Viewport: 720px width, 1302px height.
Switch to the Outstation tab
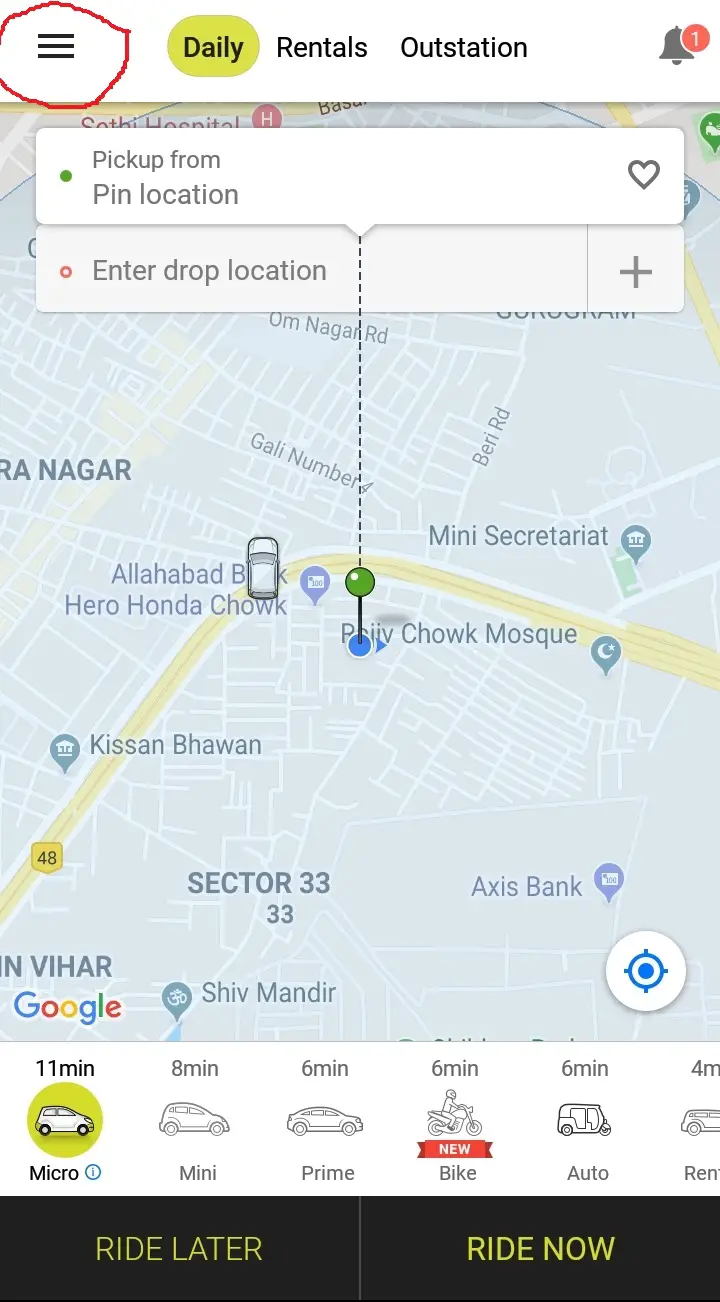pyautogui.click(x=464, y=47)
